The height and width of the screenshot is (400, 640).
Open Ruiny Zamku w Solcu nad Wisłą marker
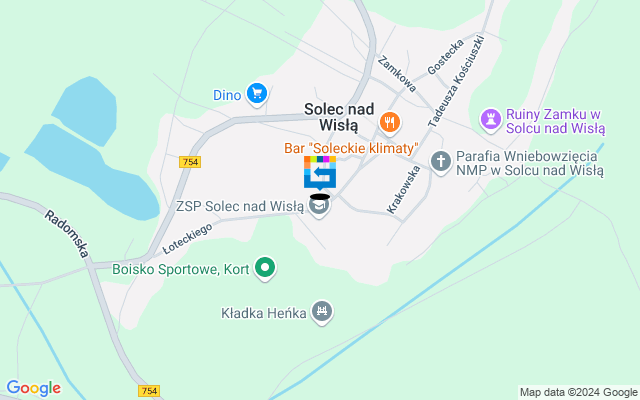(x=491, y=120)
